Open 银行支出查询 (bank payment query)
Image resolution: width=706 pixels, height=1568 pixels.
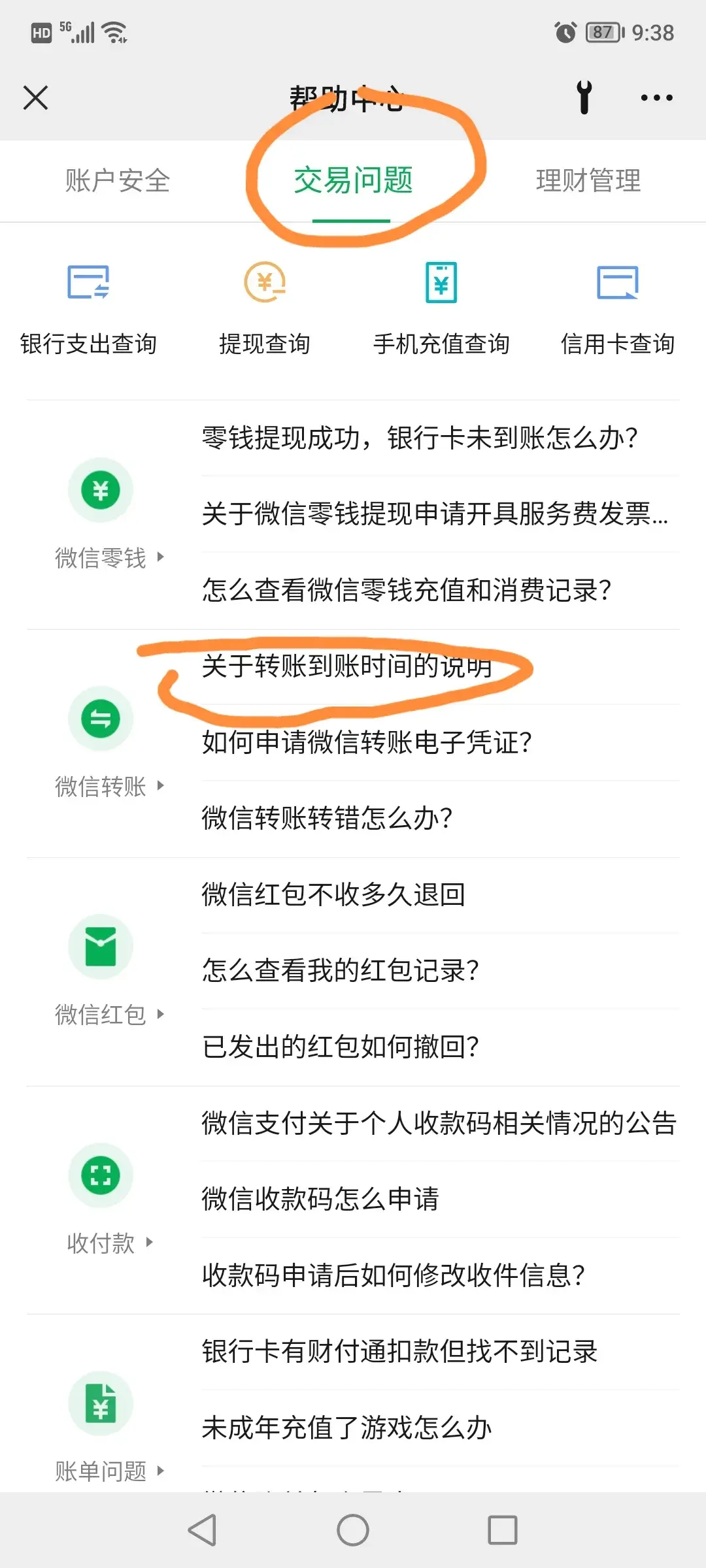pos(87,307)
